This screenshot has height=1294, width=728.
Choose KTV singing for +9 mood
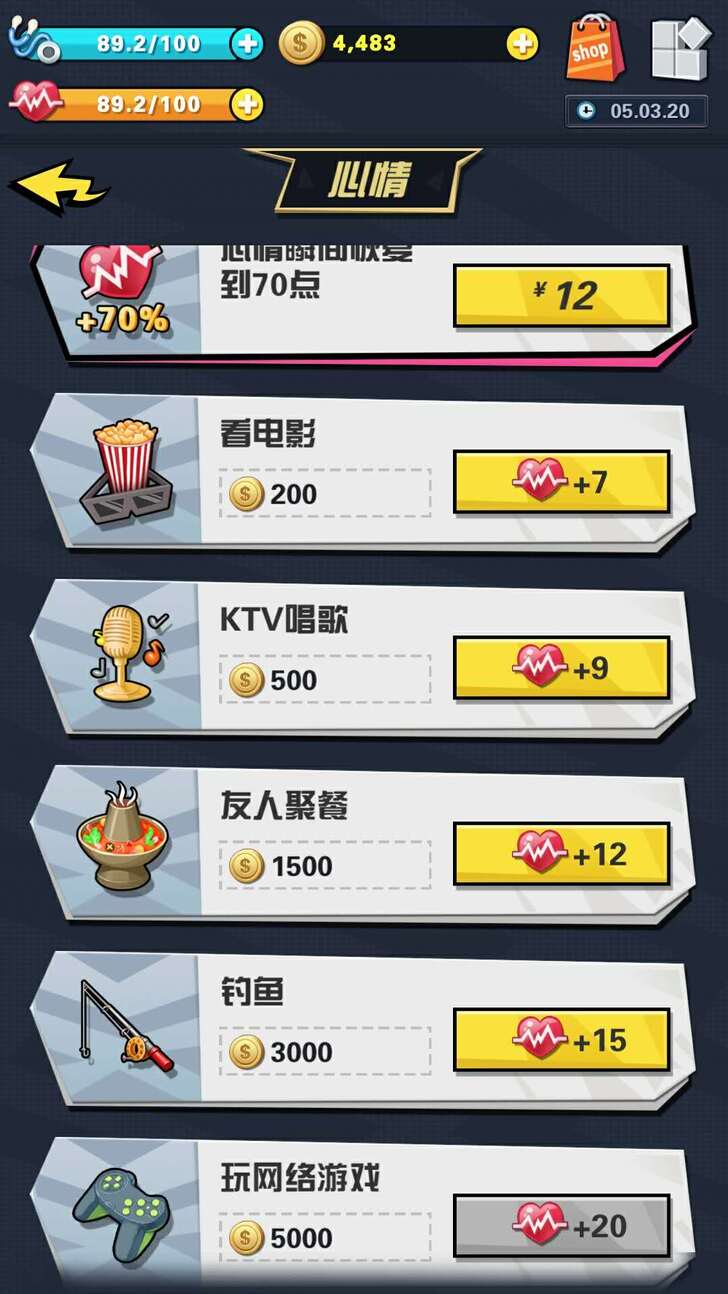(562, 668)
